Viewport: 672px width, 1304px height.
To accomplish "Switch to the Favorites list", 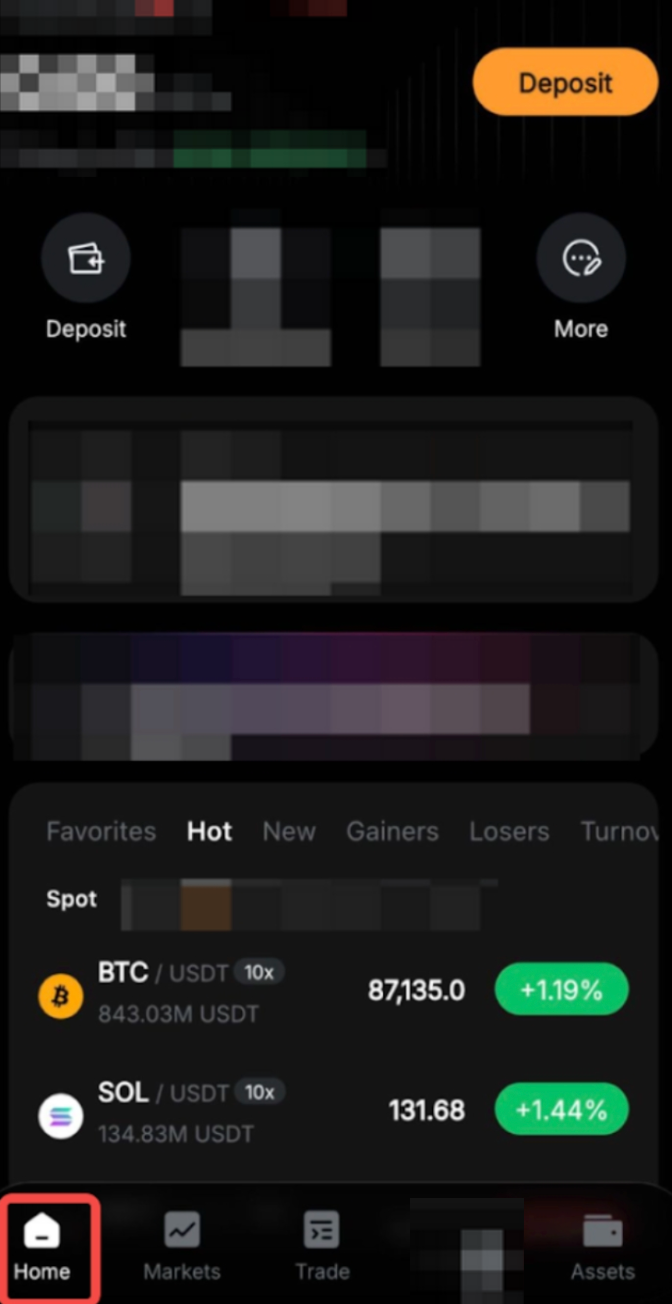I will [x=101, y=831].
